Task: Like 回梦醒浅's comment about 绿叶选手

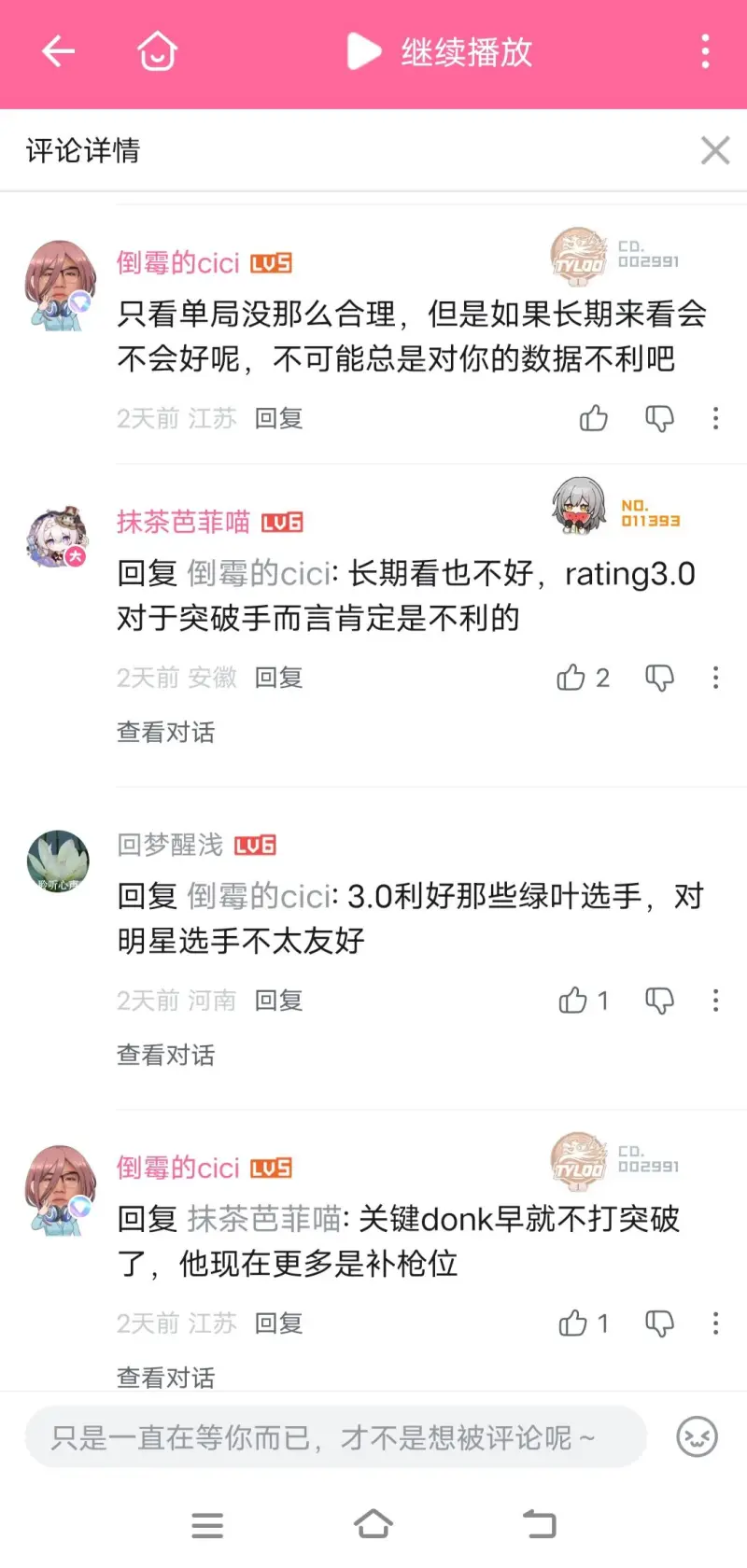Action: pos(572,1001)
